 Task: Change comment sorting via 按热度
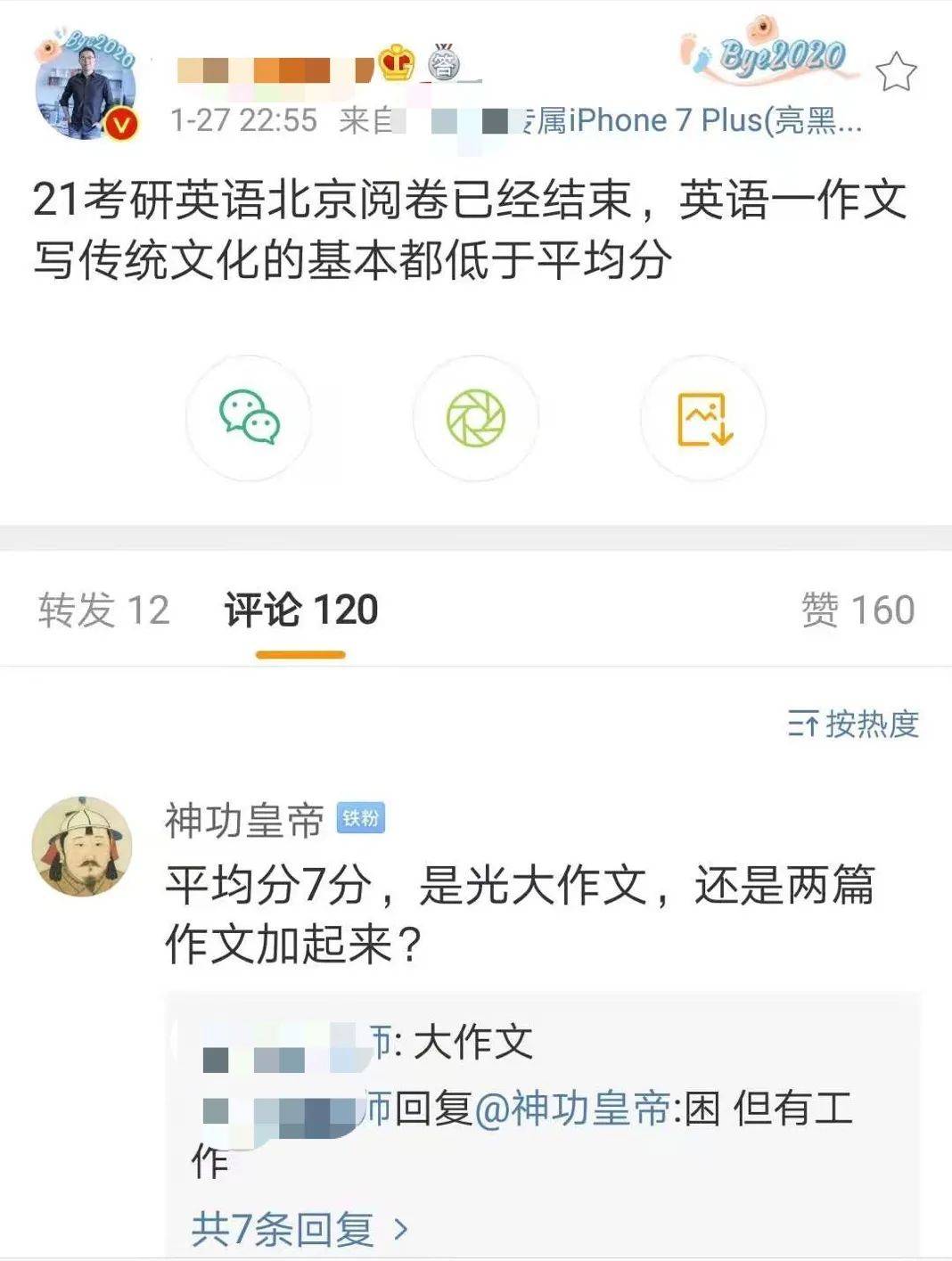point(853,724)
